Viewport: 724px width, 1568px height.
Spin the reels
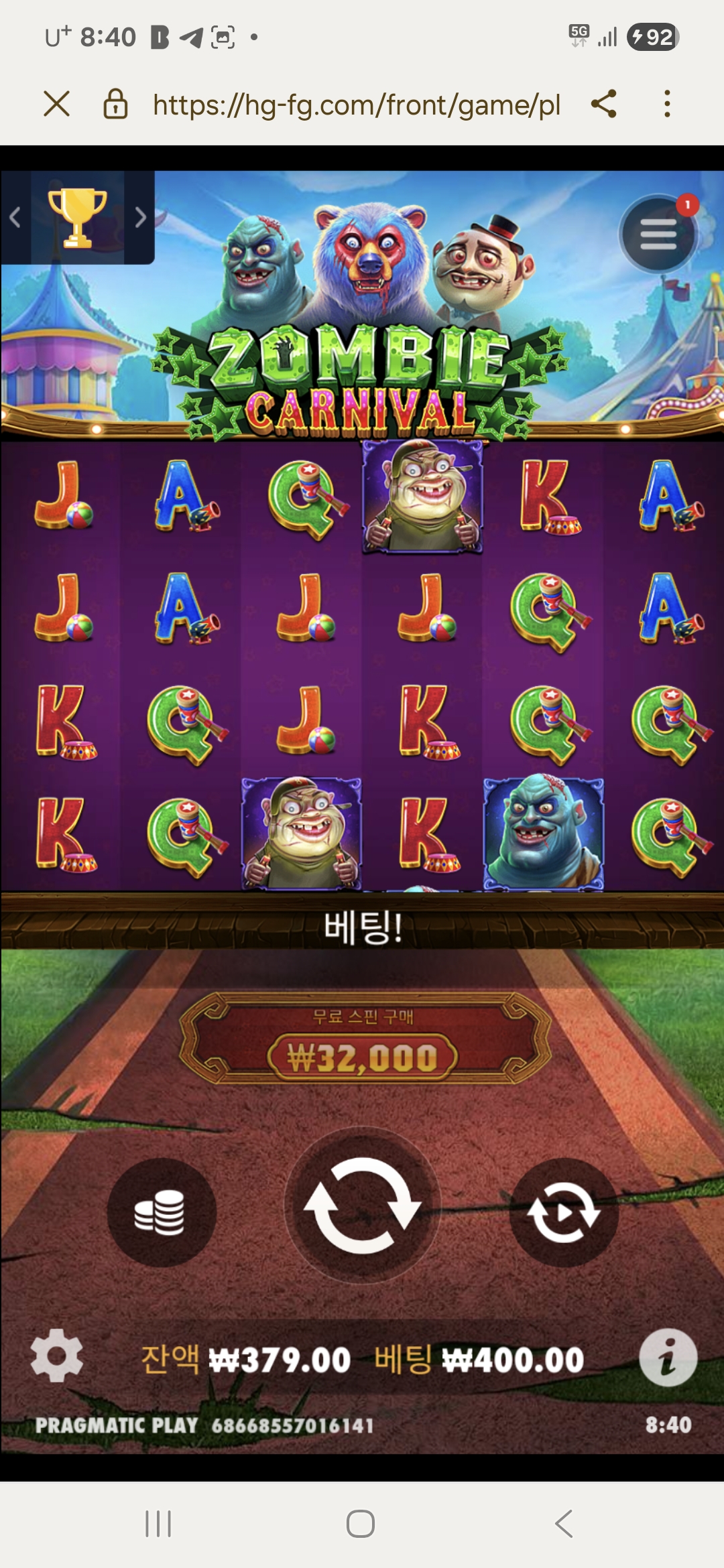(x=363, y=1205)
